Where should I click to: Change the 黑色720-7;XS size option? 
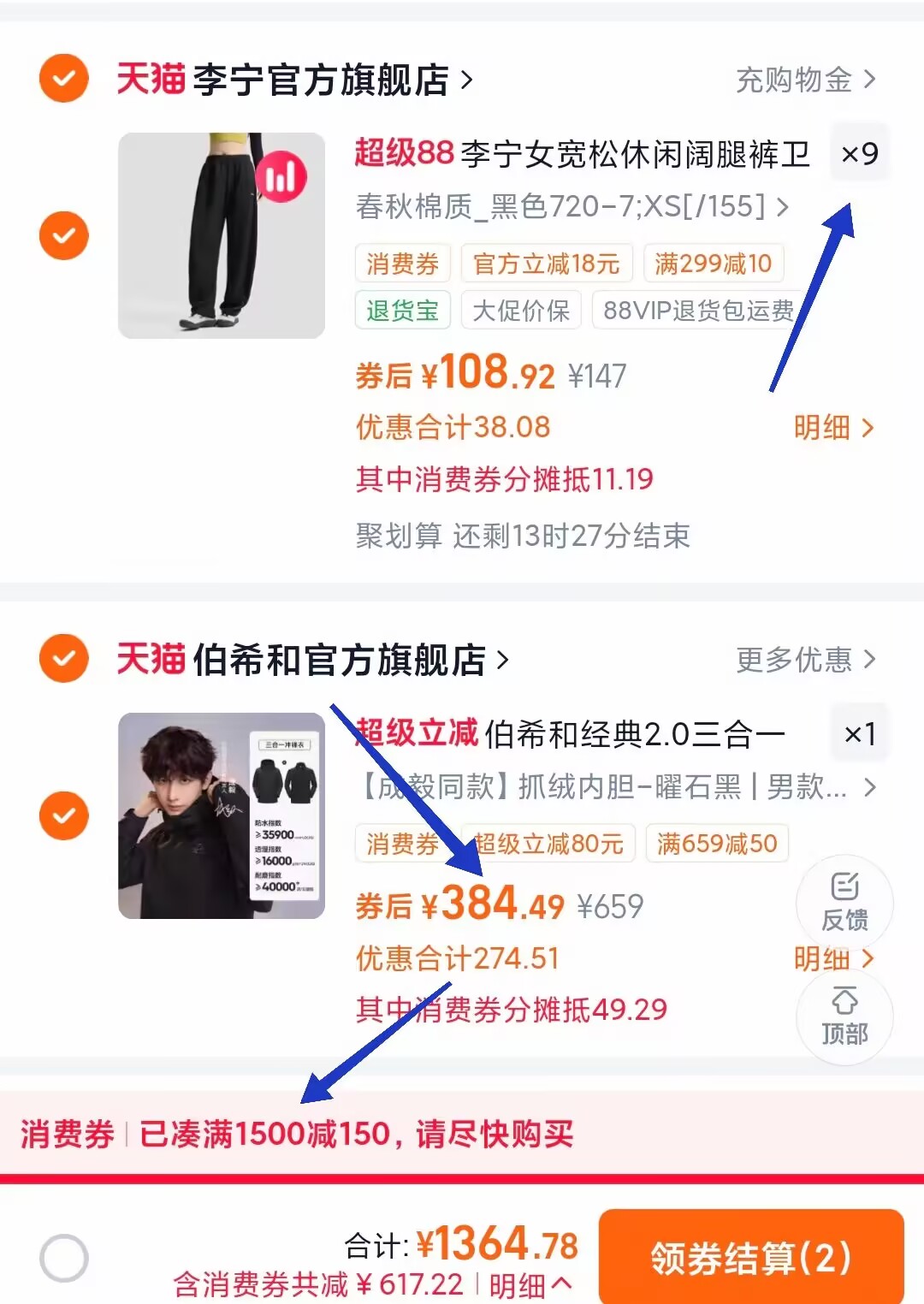coord(572,206)
